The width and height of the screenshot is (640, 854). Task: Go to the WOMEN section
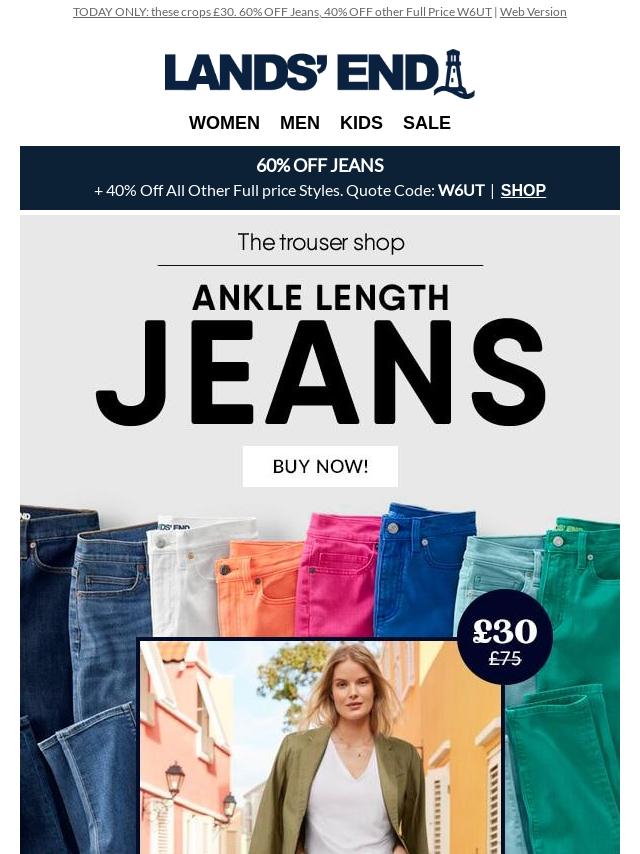coord(224,123)
